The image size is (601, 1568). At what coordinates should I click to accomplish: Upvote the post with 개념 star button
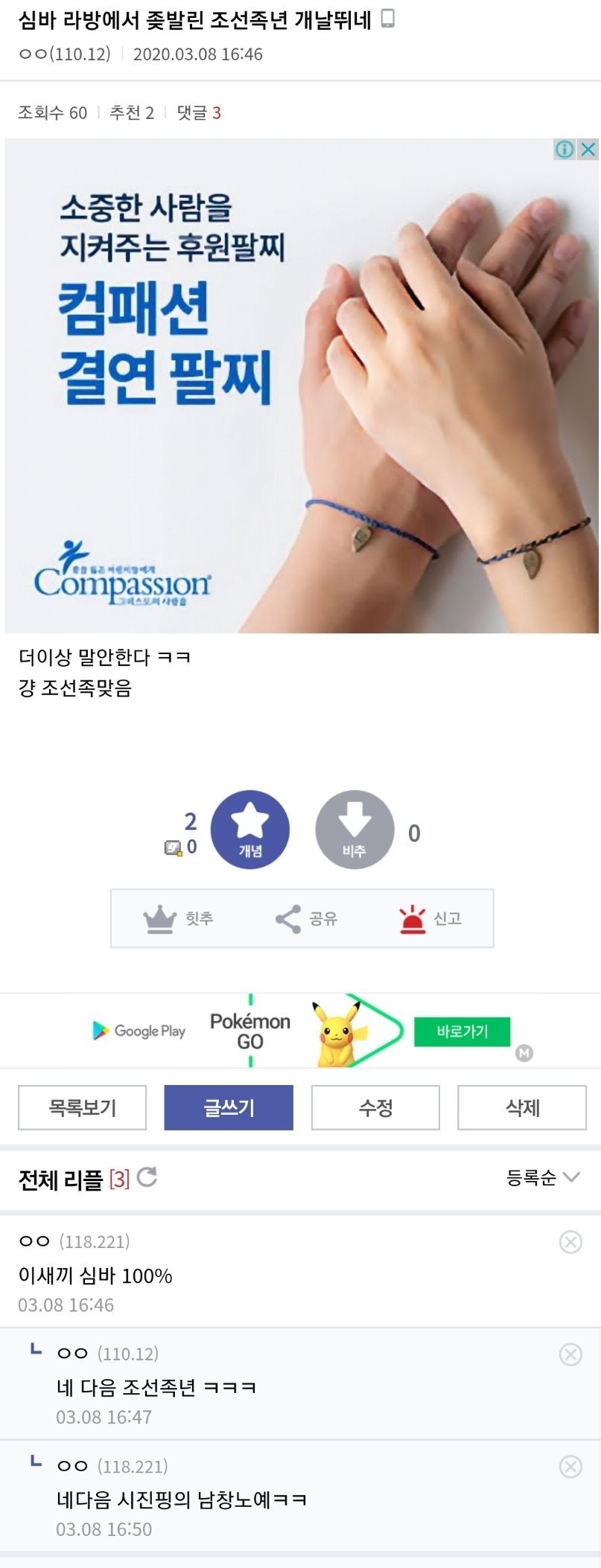point(250,830)
